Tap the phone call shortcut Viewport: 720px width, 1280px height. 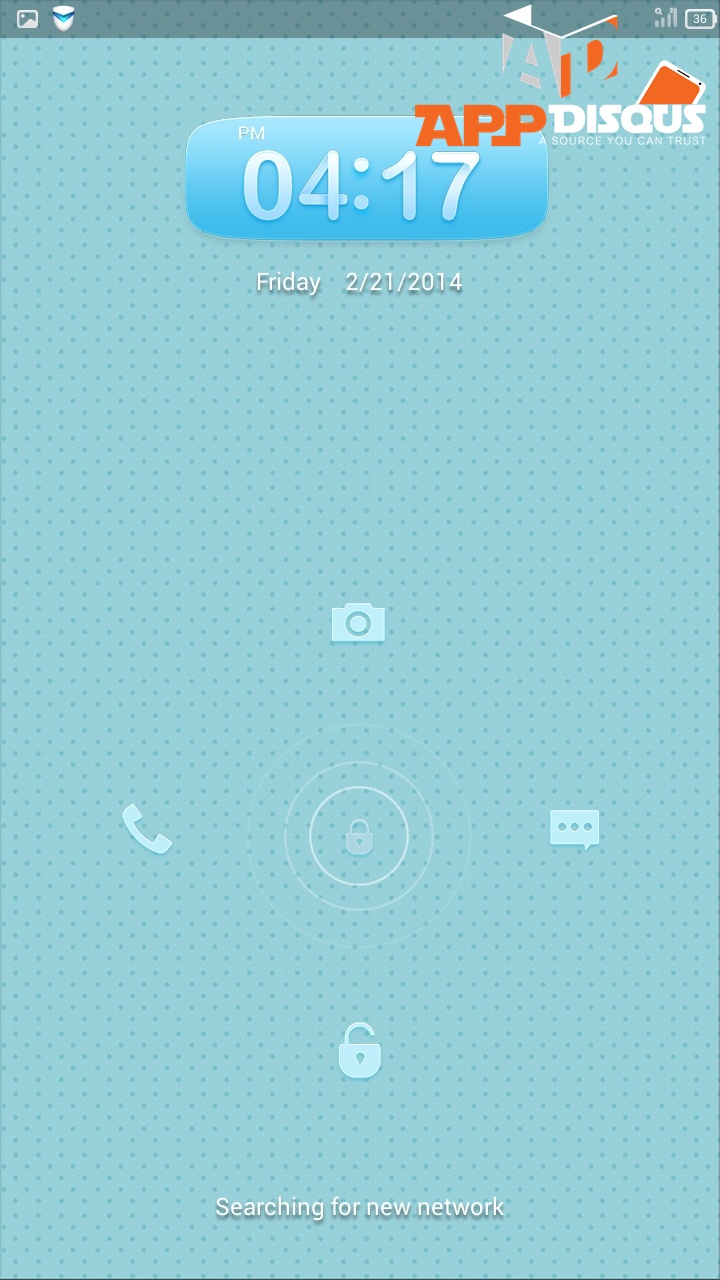147,829
